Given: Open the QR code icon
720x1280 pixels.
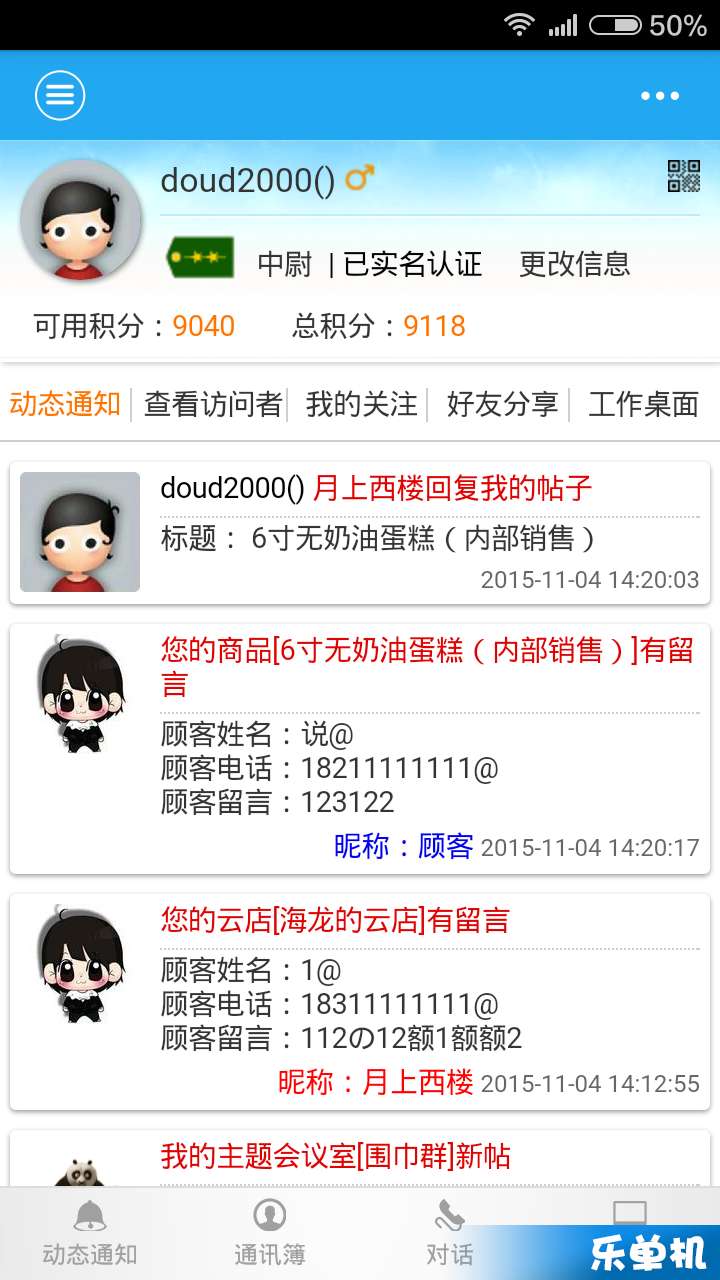Looking at the screenshot, I should point(684,176).
